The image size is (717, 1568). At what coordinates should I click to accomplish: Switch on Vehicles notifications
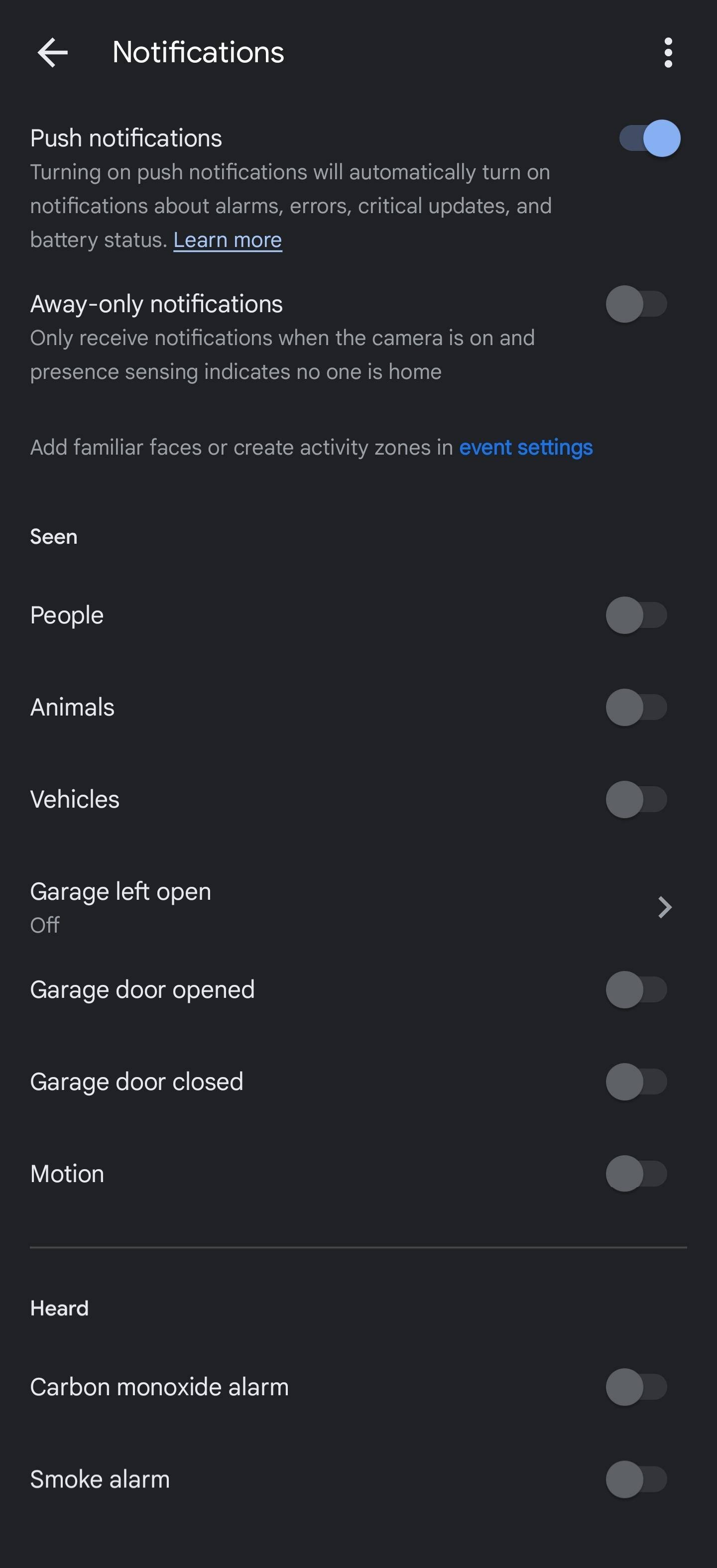pyautogui.click(x=635, y=799)
